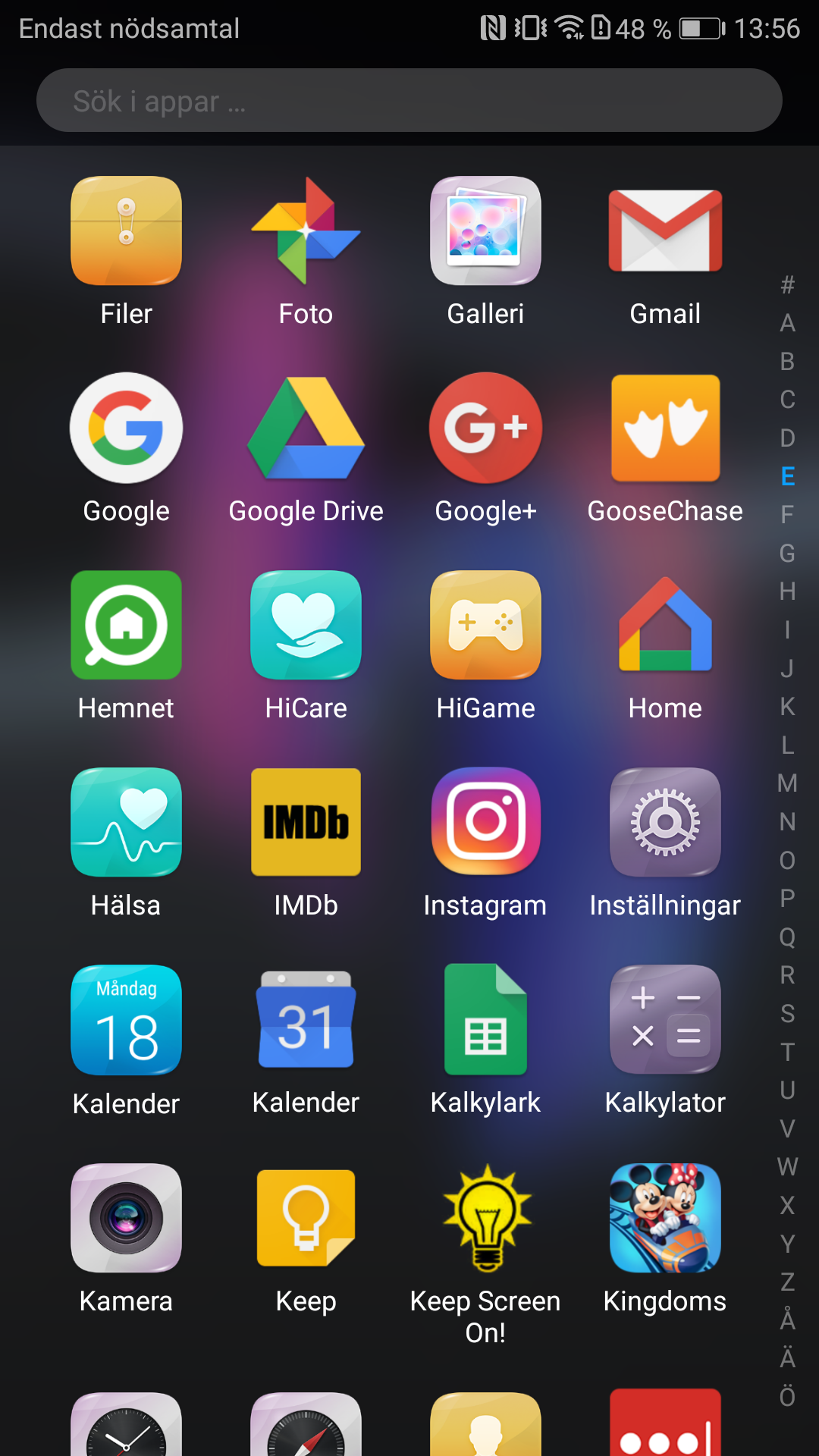This screenshot has width=819, height=1456.
Task: Open the Kalkylark spreadsheet app
Action: pyautogui.click(x=485, y=1020)
